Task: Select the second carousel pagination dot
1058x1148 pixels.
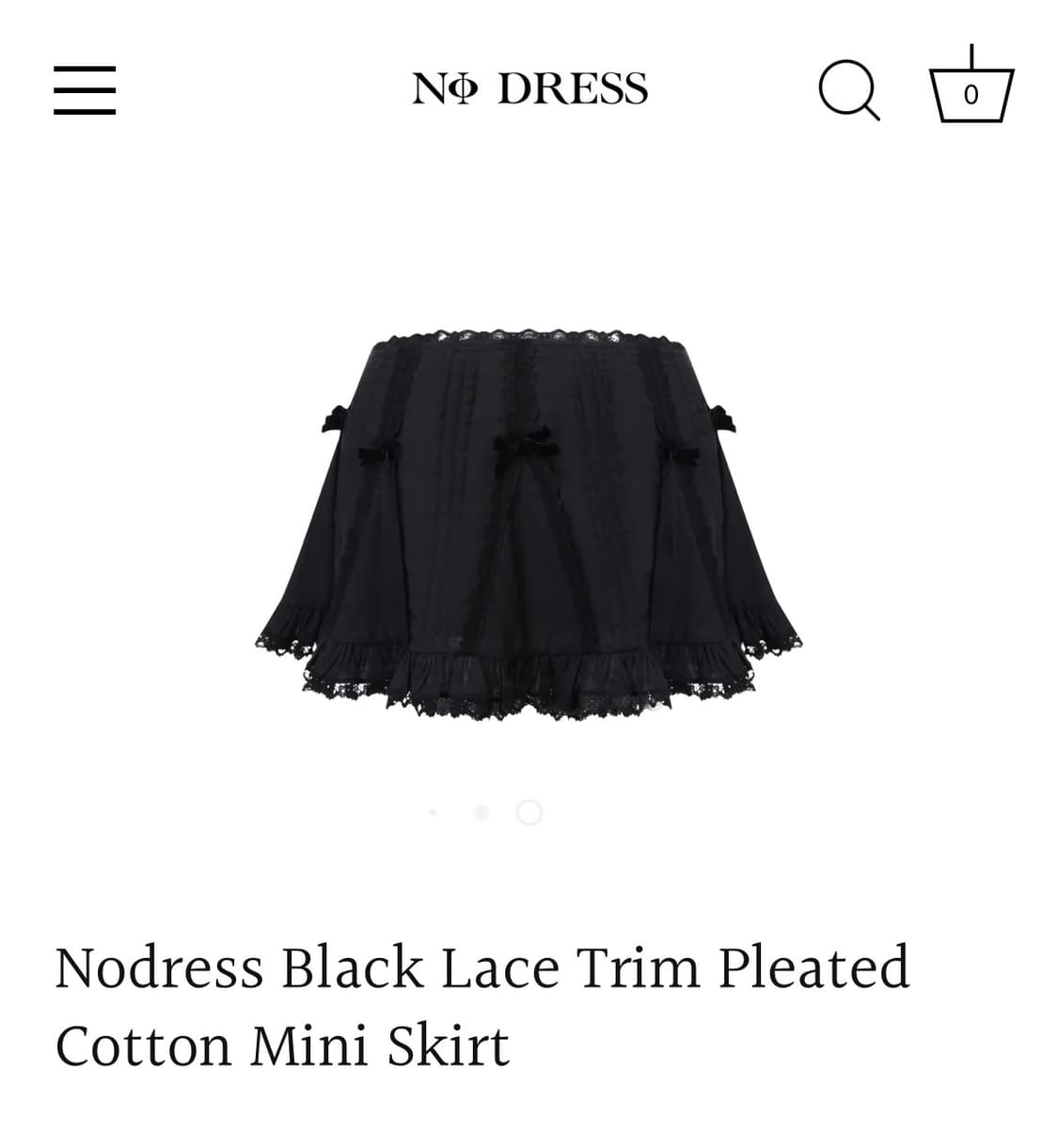Action: coord(481,814)
